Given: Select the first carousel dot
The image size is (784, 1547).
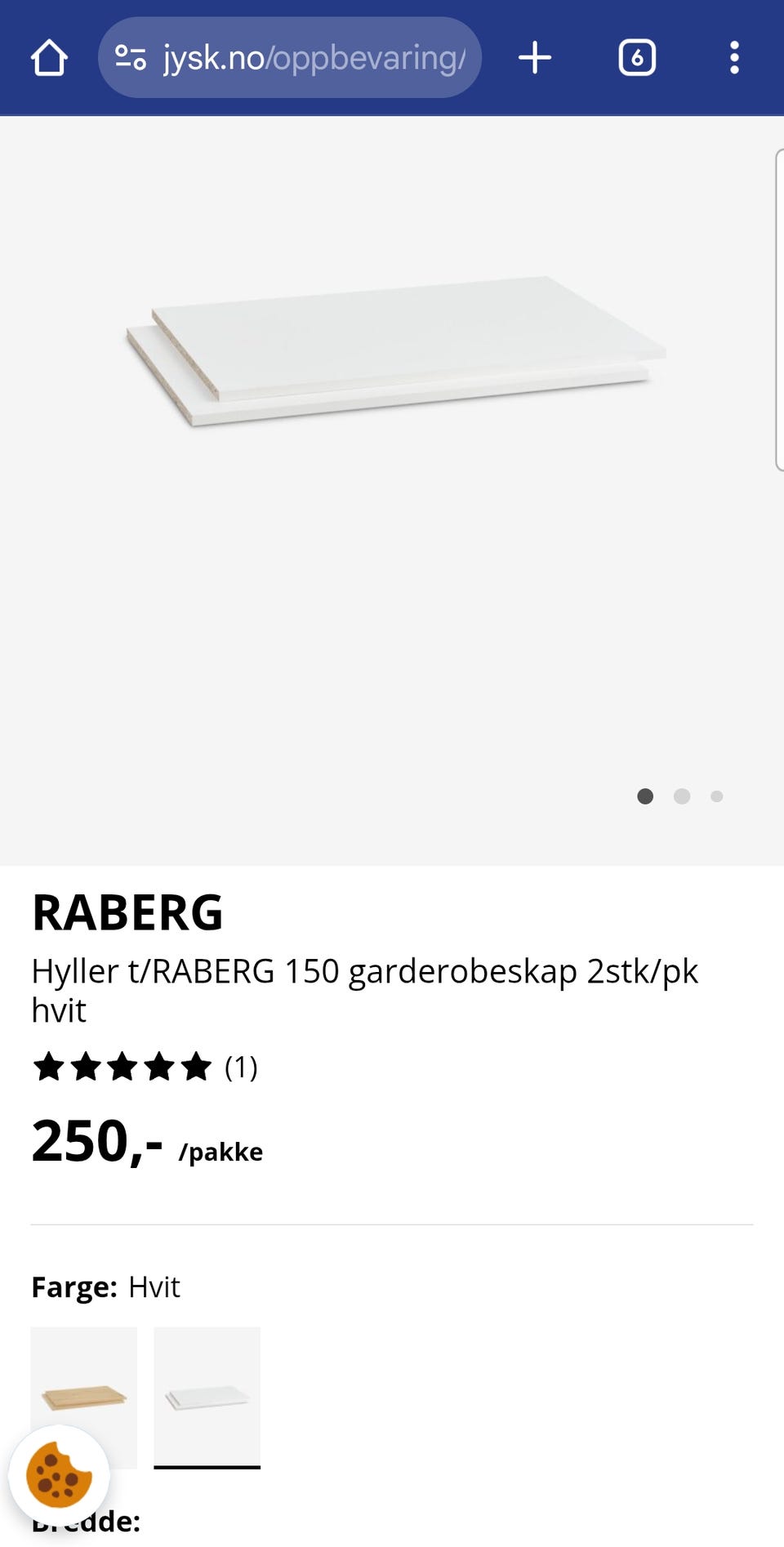Looking at the screenshot, I should tap(645, 796).
